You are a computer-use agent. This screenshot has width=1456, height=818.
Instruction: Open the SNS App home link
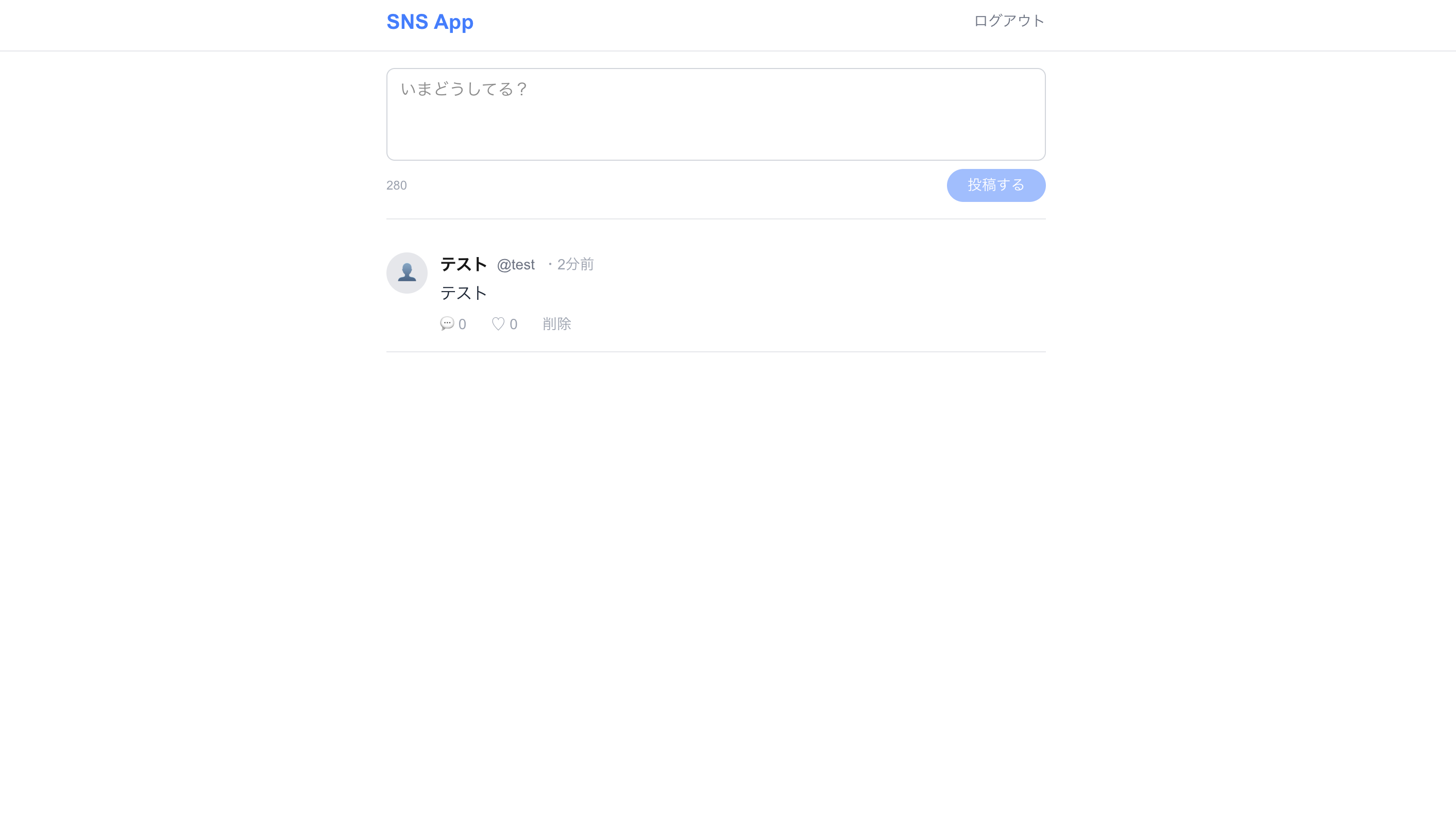[430, 22]
